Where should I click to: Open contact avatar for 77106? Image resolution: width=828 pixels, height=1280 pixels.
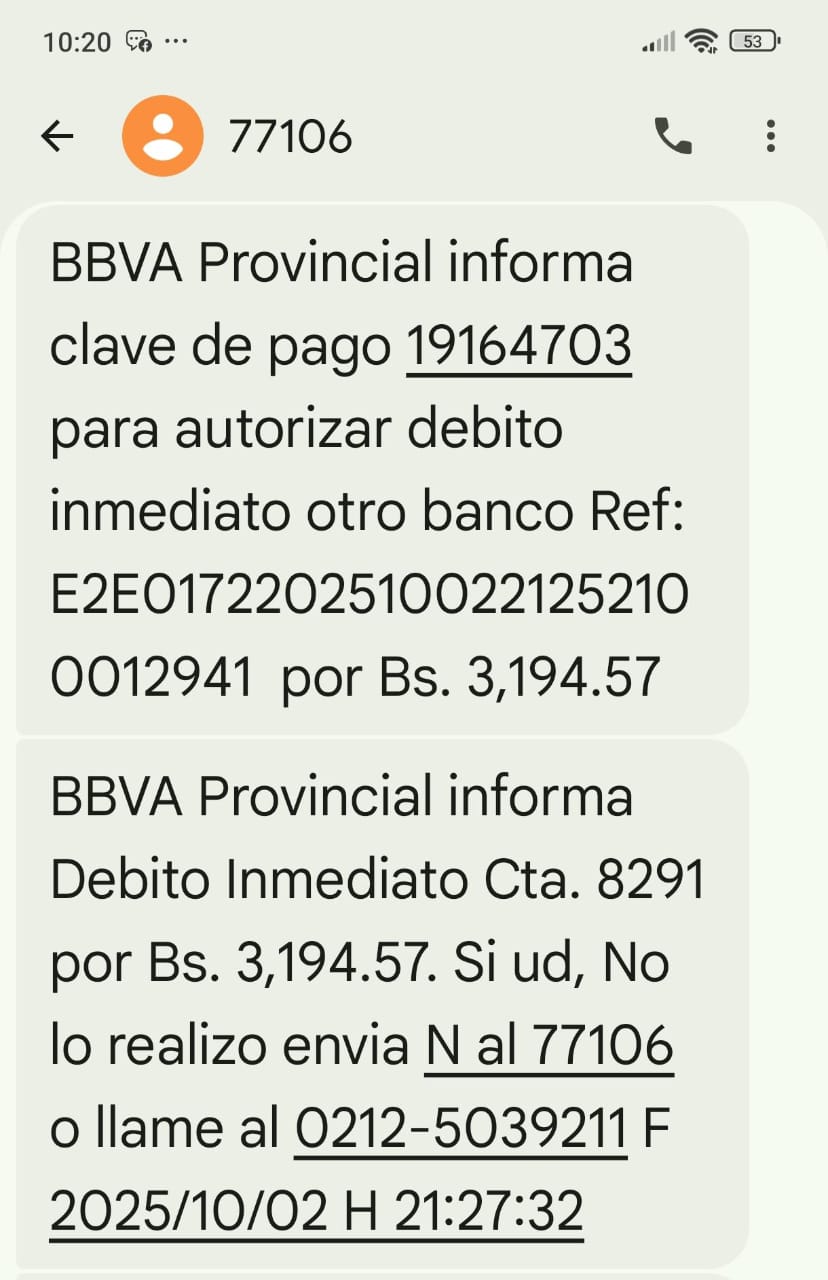click(x=162, y=136)
